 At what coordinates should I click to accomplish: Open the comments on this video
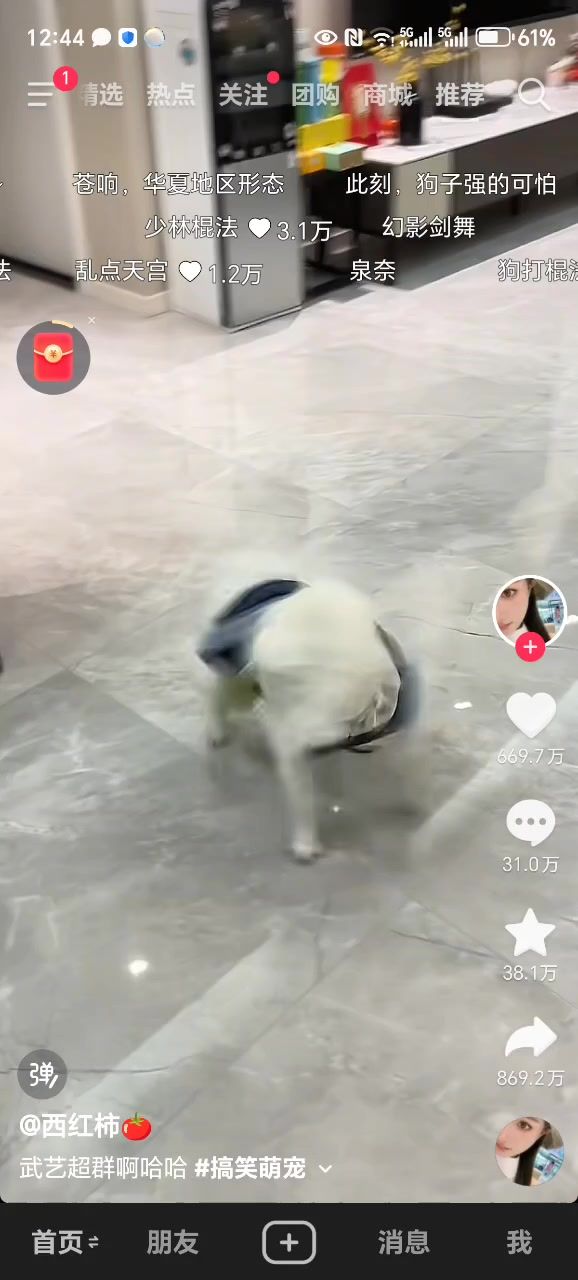tap(530, 823)
